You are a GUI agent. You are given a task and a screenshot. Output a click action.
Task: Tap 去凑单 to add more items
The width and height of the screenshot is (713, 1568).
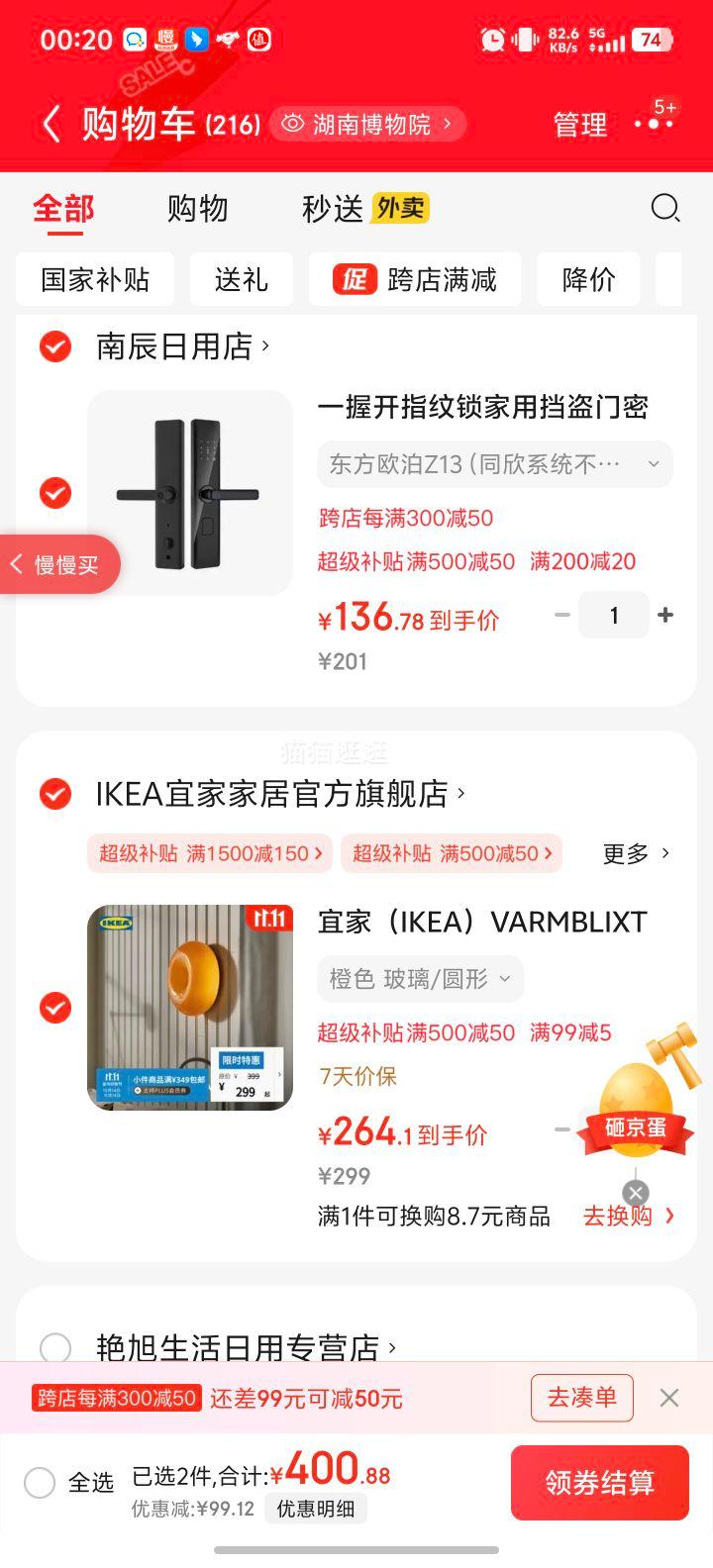(x=581, y=1398)
